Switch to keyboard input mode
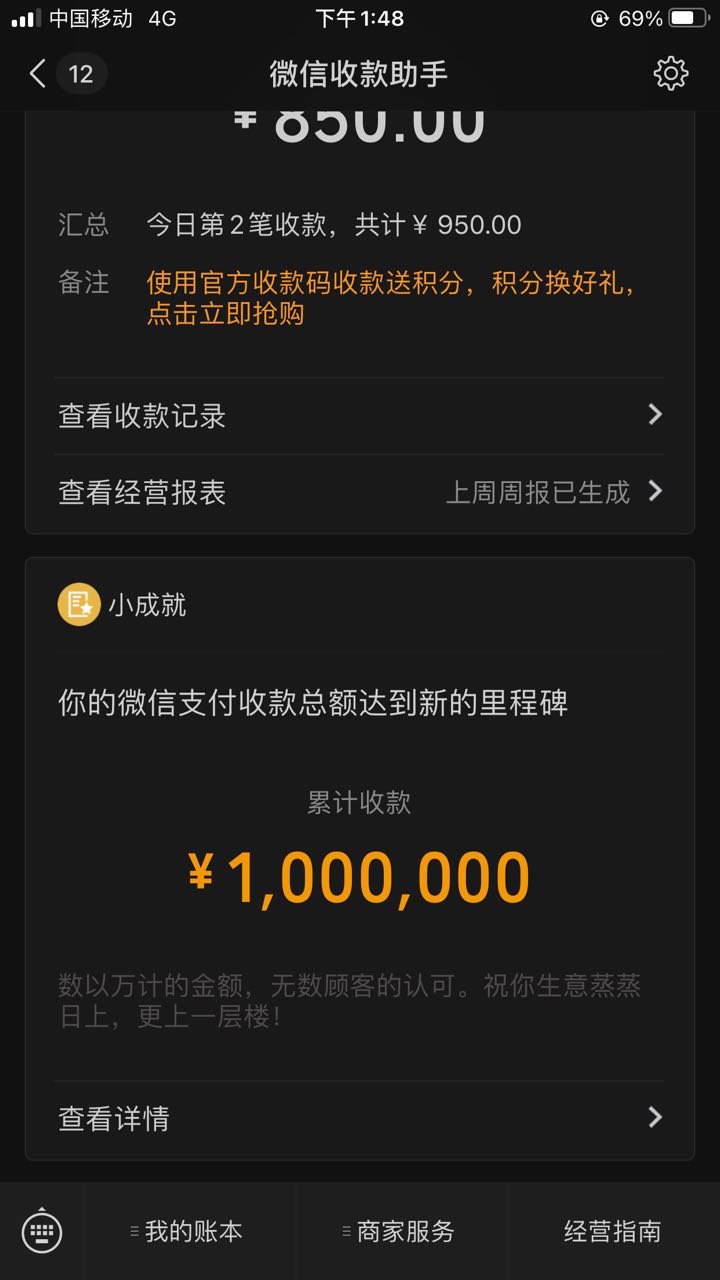The image size is (720, 1280). click(42, 1232)
